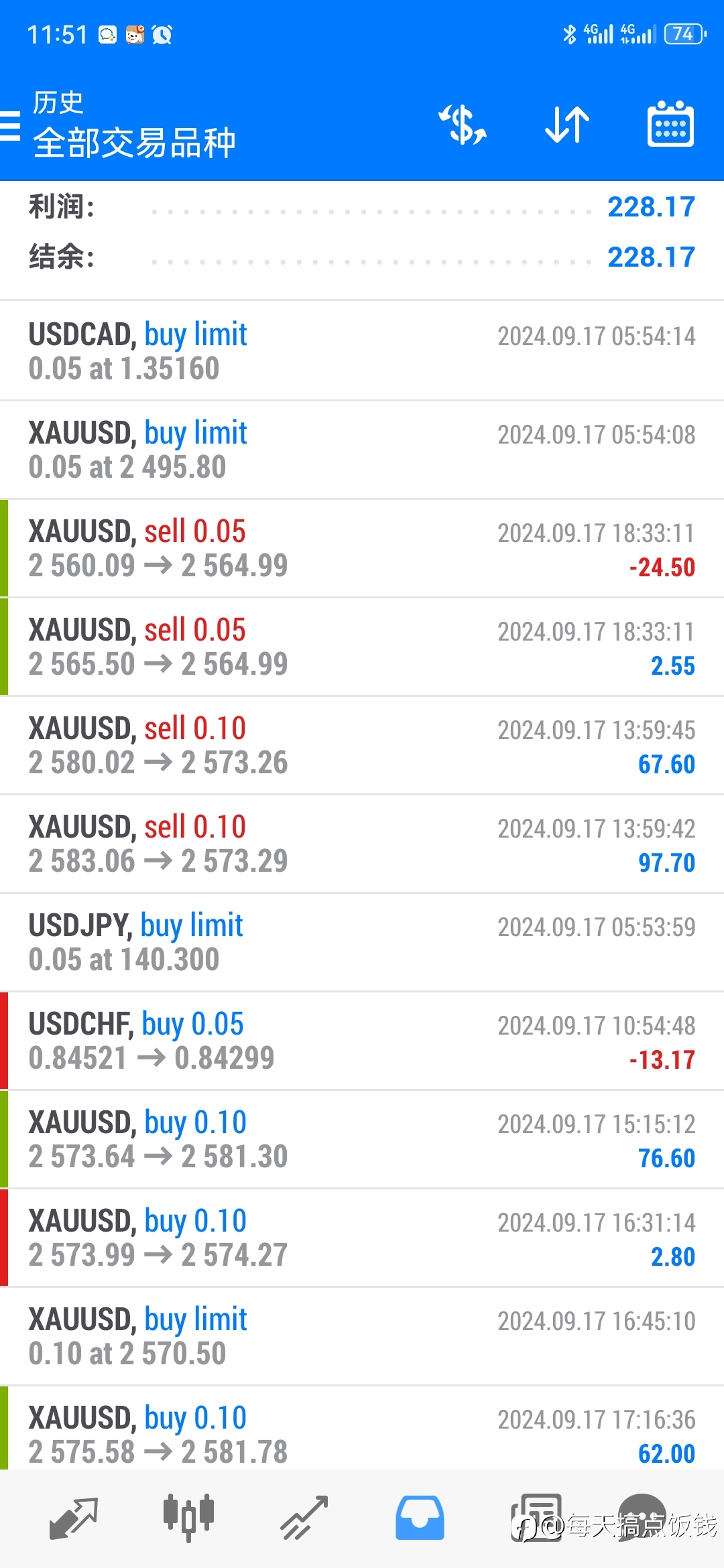Image resolution: width=724 pixels, height=1568 pixels.
Task: Open XAUUSD buy limit at 2 570.50
Action: pos(362,1336)
